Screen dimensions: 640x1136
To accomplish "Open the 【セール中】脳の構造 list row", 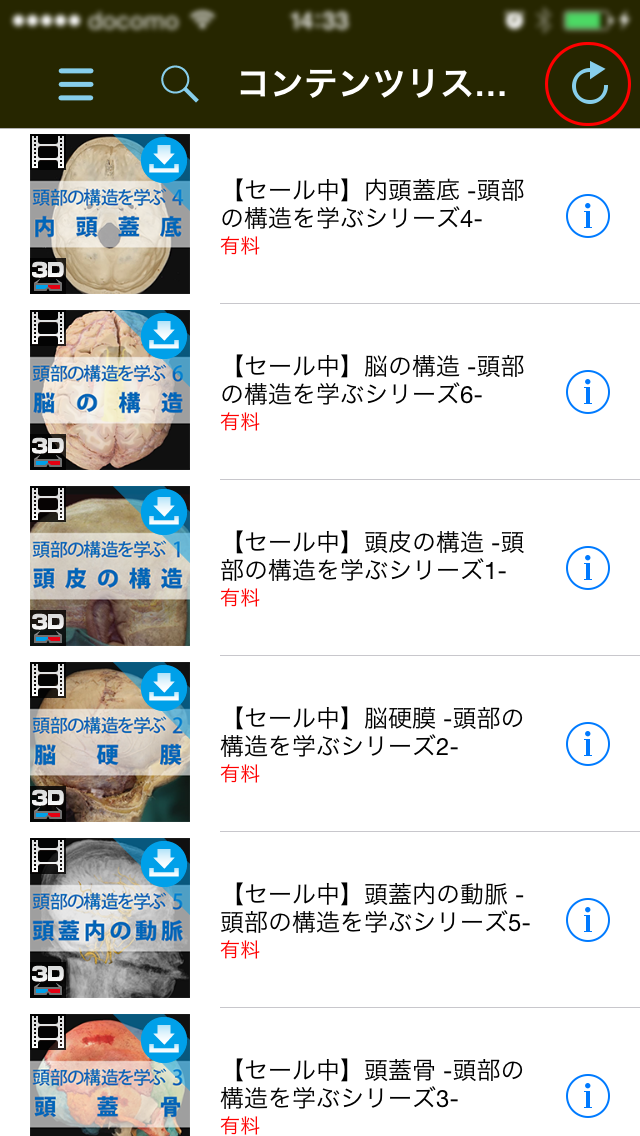I will (x=375, y=379).
